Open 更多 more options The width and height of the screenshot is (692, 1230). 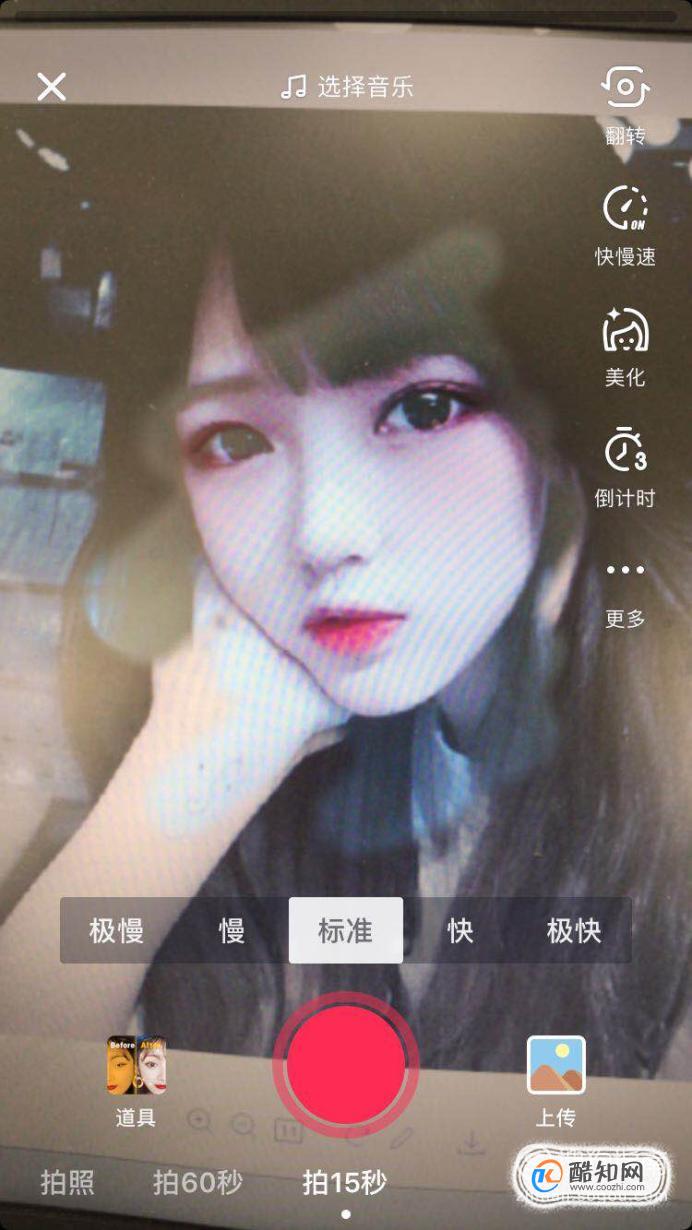[625, 593]
